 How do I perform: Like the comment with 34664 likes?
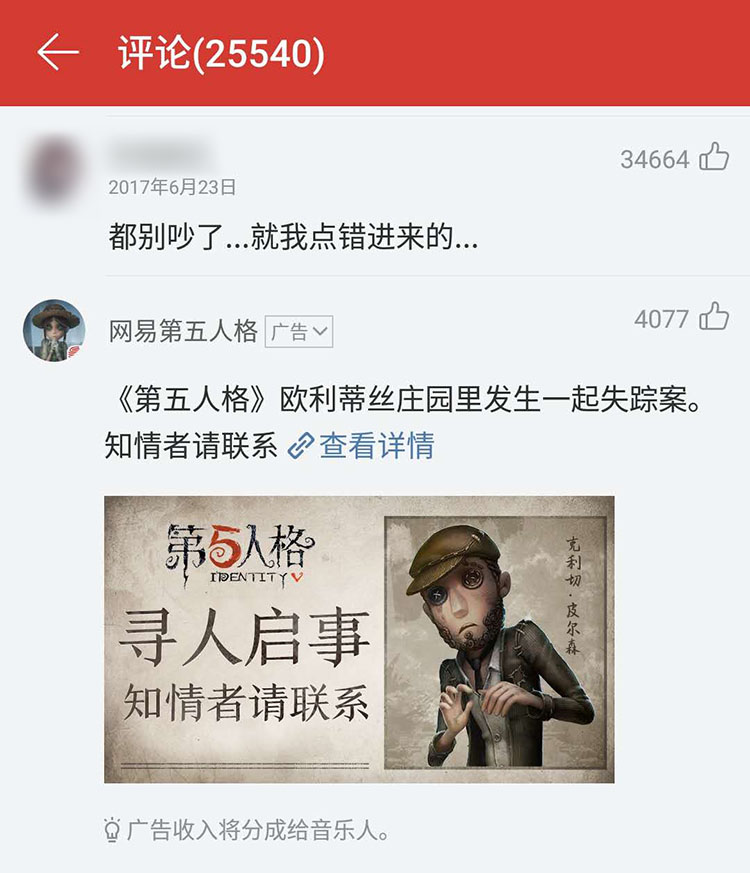click(x=714, y=157)
